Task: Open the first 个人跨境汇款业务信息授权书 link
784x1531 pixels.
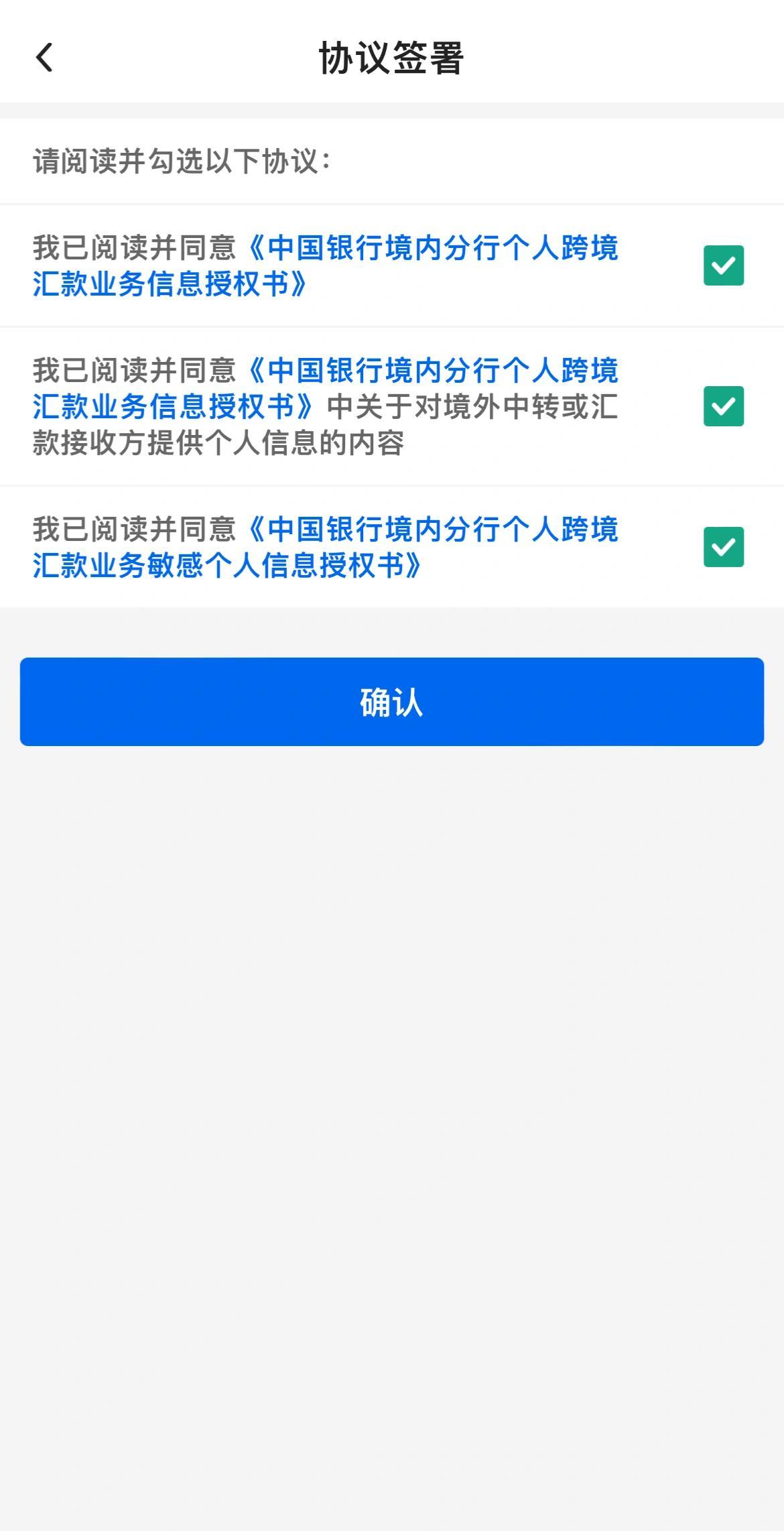Action: tap(326, 265)
